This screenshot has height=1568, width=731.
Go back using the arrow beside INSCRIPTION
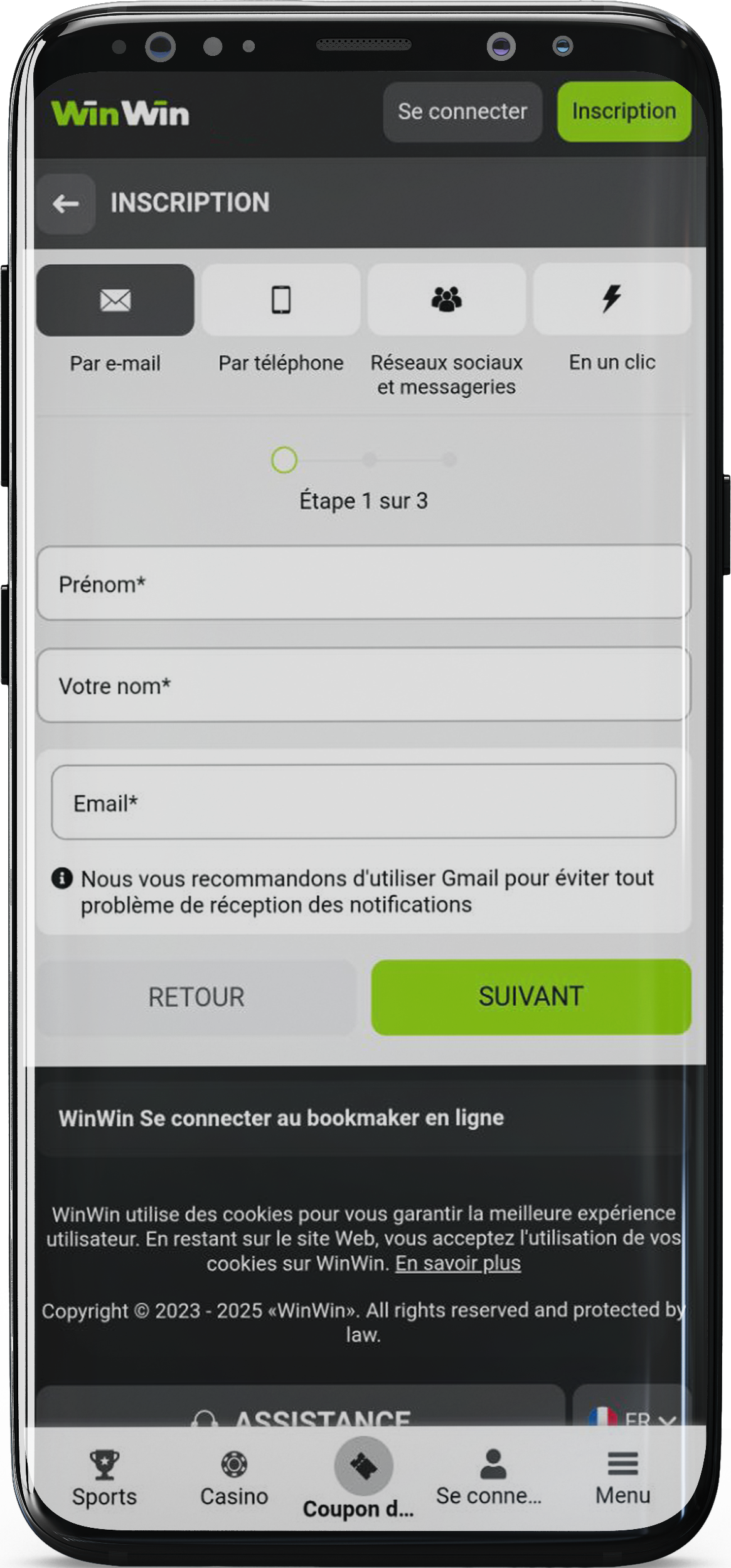tap(66, 203)
